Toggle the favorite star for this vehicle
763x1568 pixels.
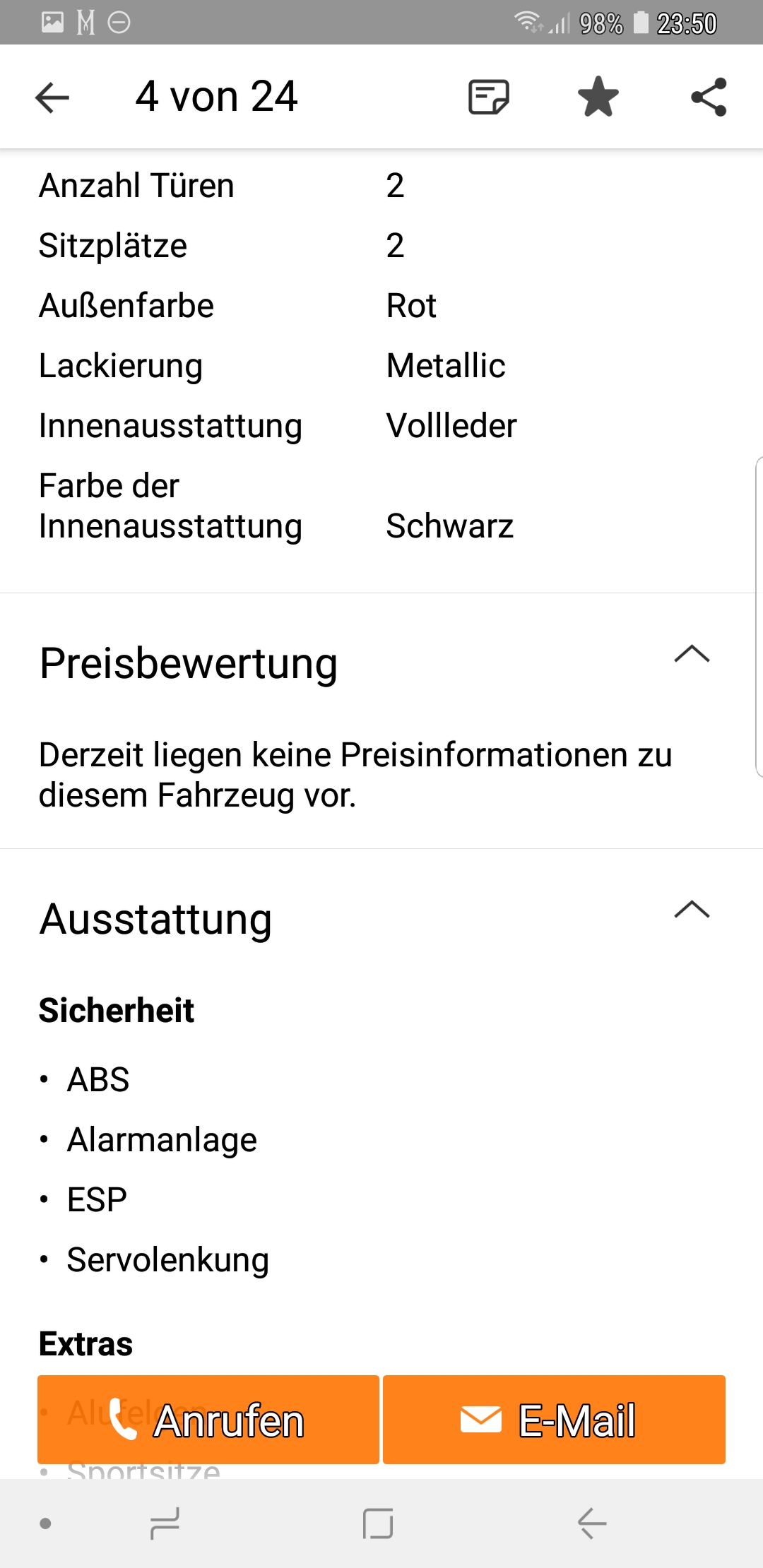click(x=598, y=97)
